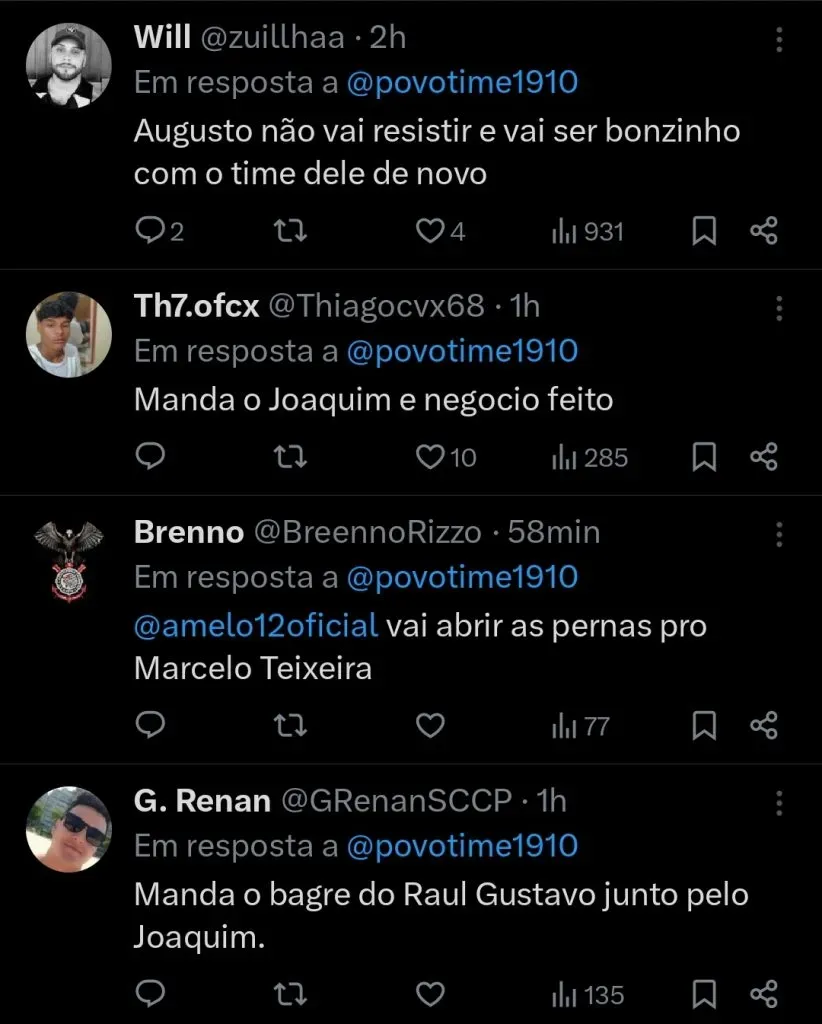Like Brenno's reply mentioning Marcelo Teixeira
822x1024 pixels.
[430, 726]
